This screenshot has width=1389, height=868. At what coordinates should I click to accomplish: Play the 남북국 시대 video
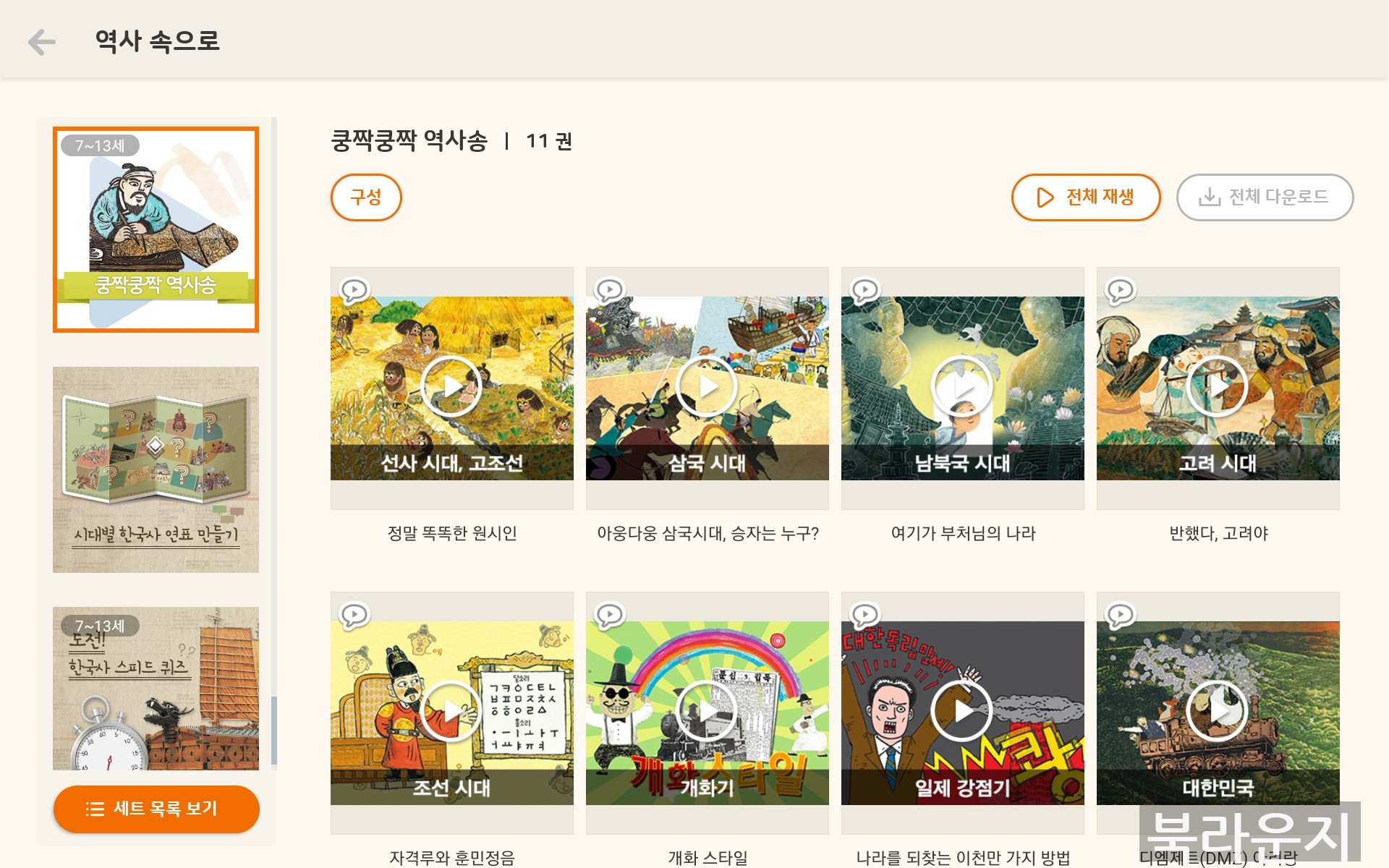pyautogui.click(x=962, y=387)
